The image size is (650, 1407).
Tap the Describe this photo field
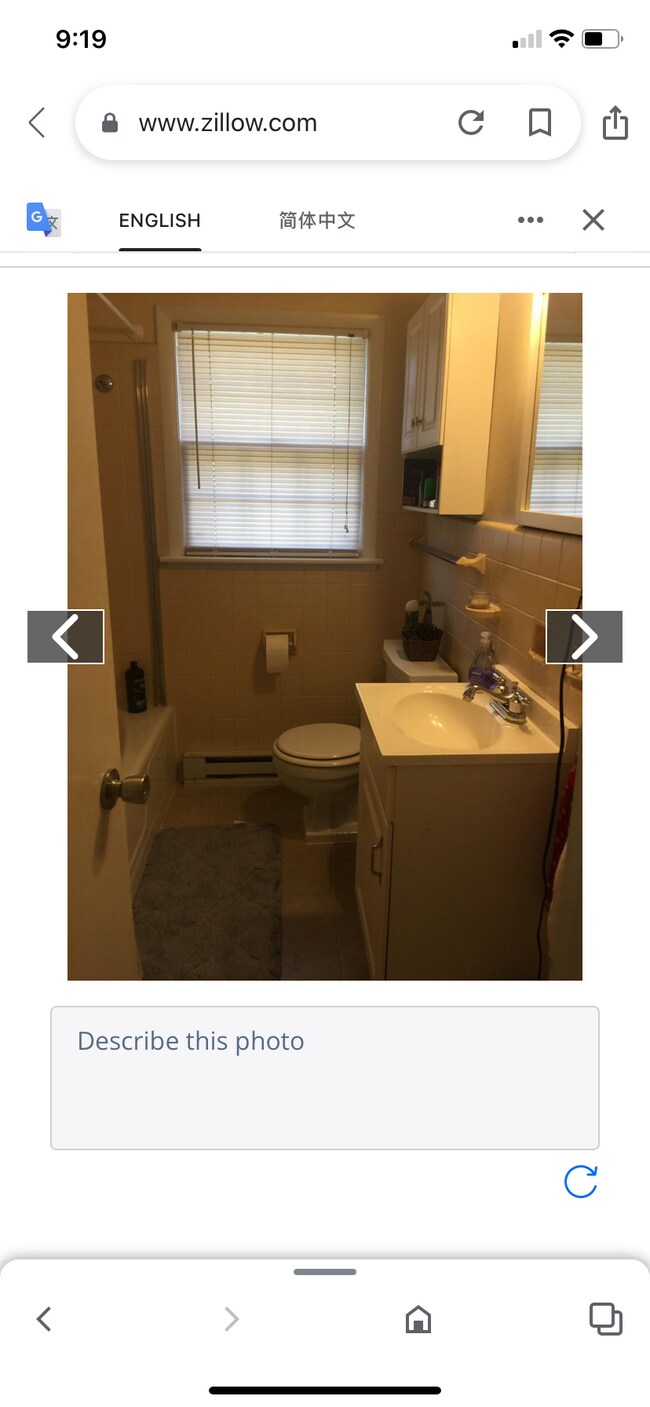(x=325, y=1077)
